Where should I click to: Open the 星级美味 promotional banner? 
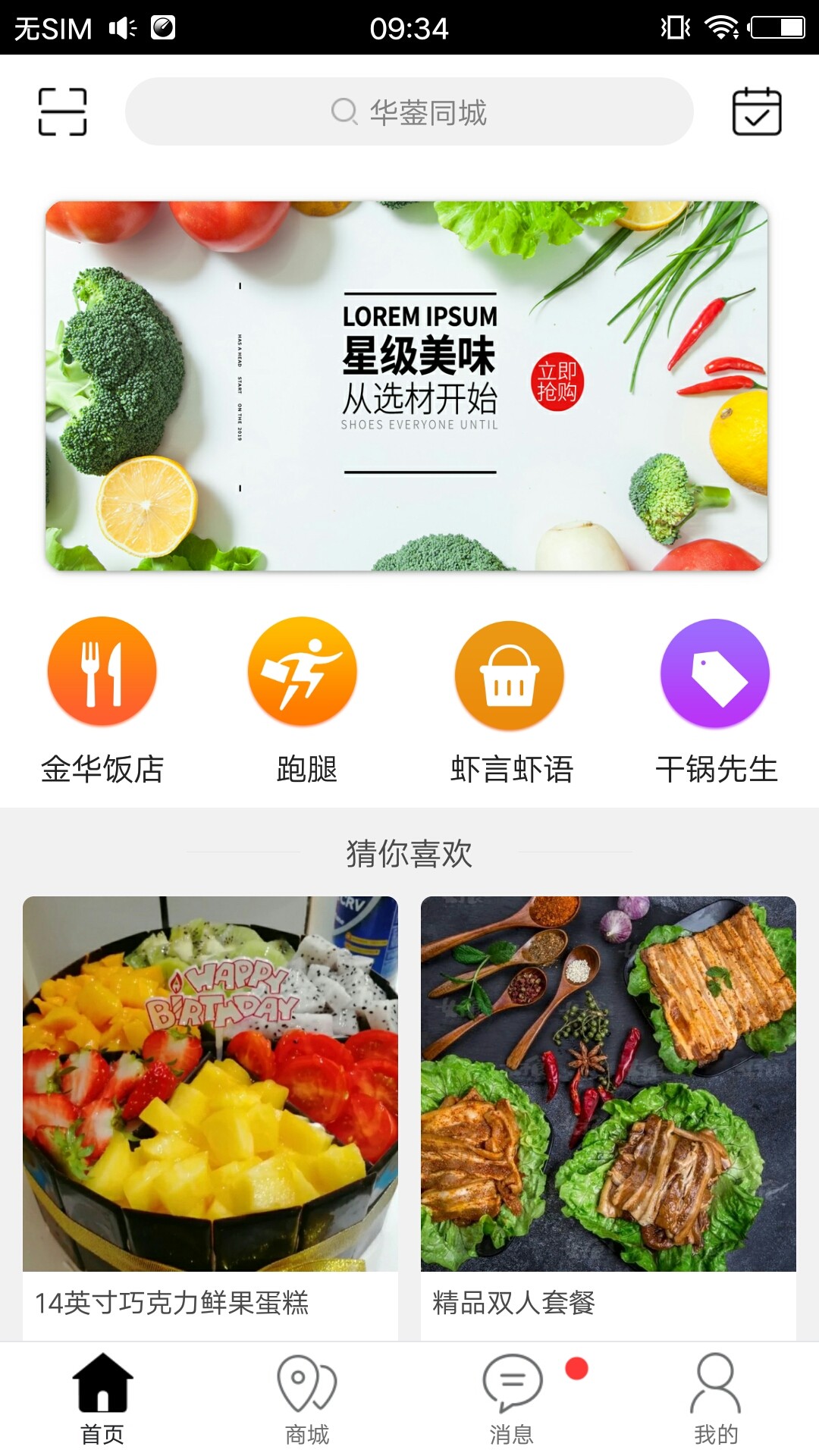click(x=406, y=385)
